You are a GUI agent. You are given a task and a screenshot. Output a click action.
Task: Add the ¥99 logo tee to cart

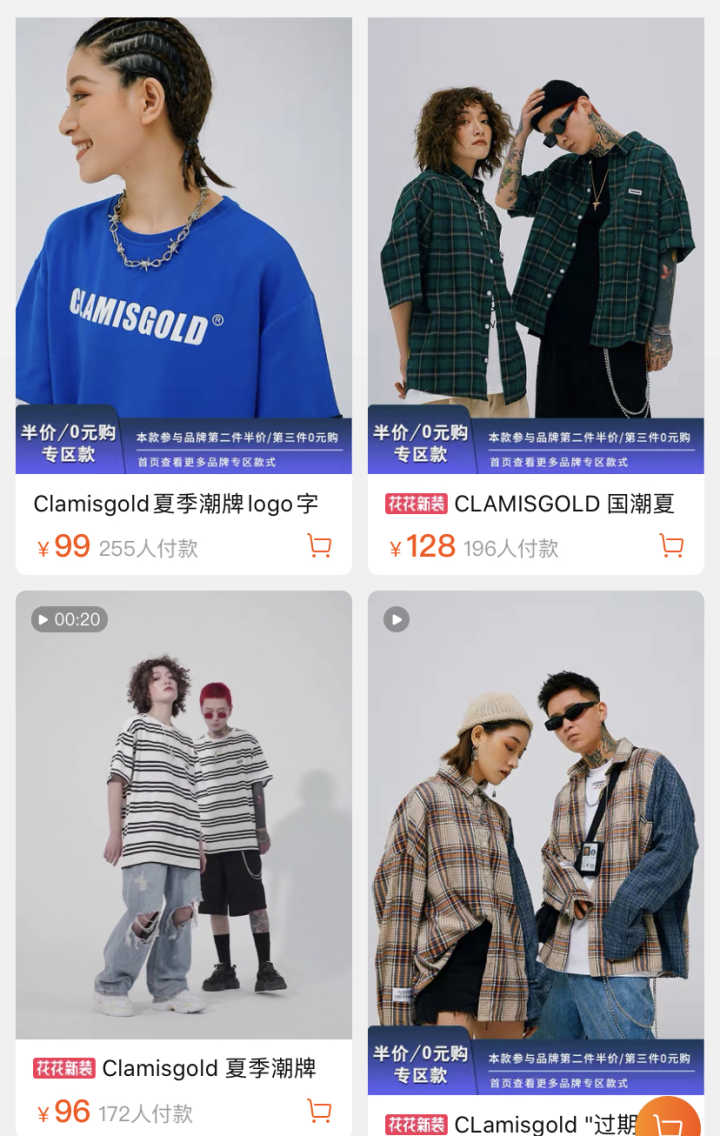pyautogui.click(x=319, y=546)
